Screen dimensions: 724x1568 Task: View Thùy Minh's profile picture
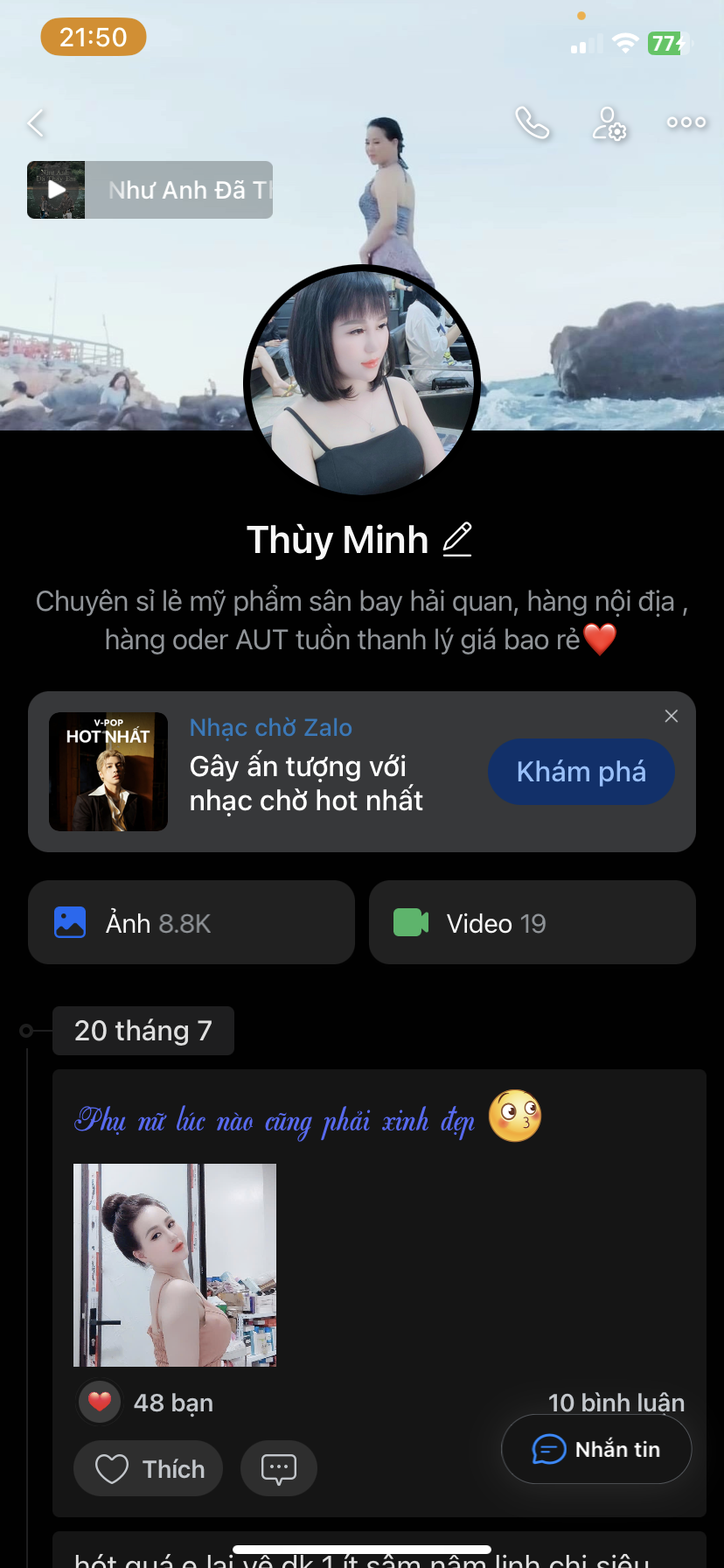[362, 383]
